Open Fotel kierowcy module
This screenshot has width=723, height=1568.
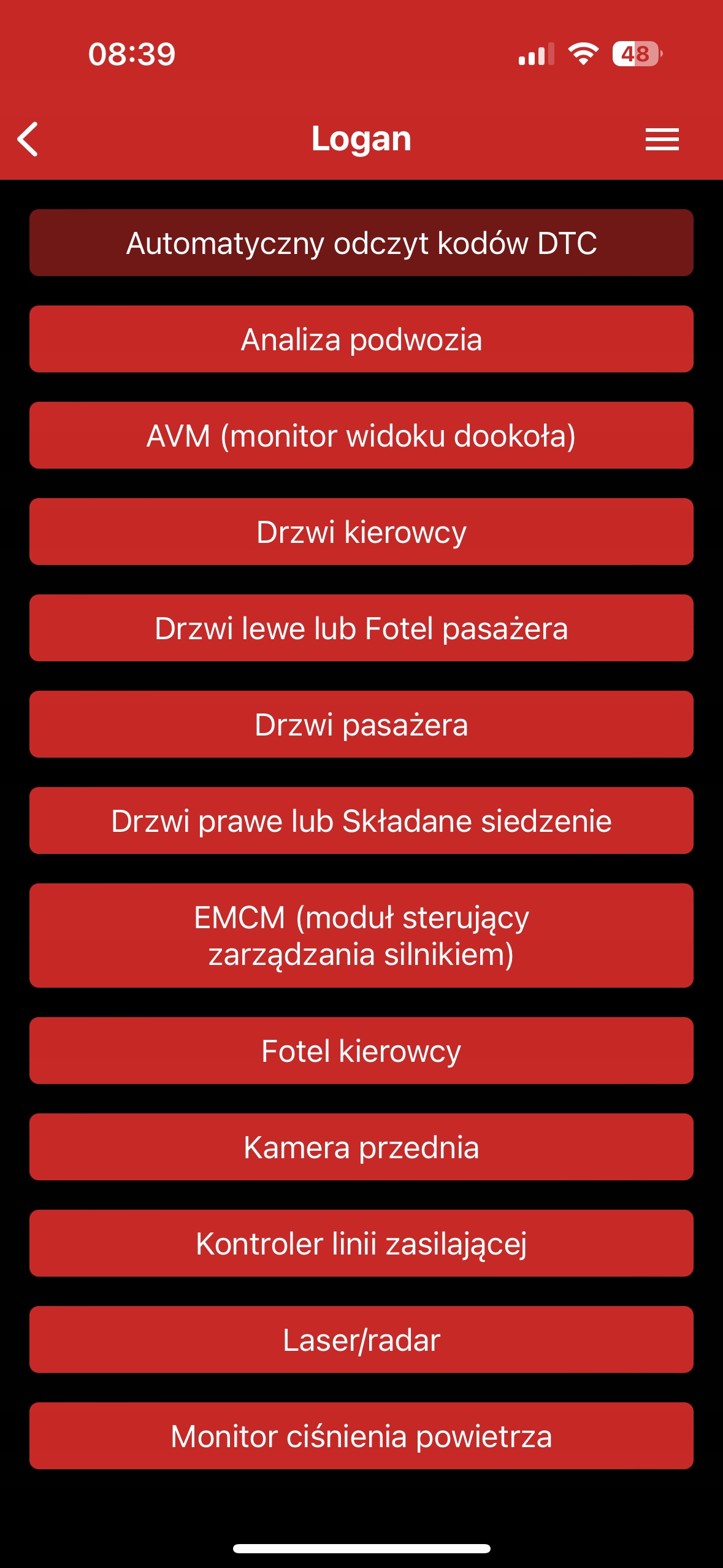coord(361,1051)
